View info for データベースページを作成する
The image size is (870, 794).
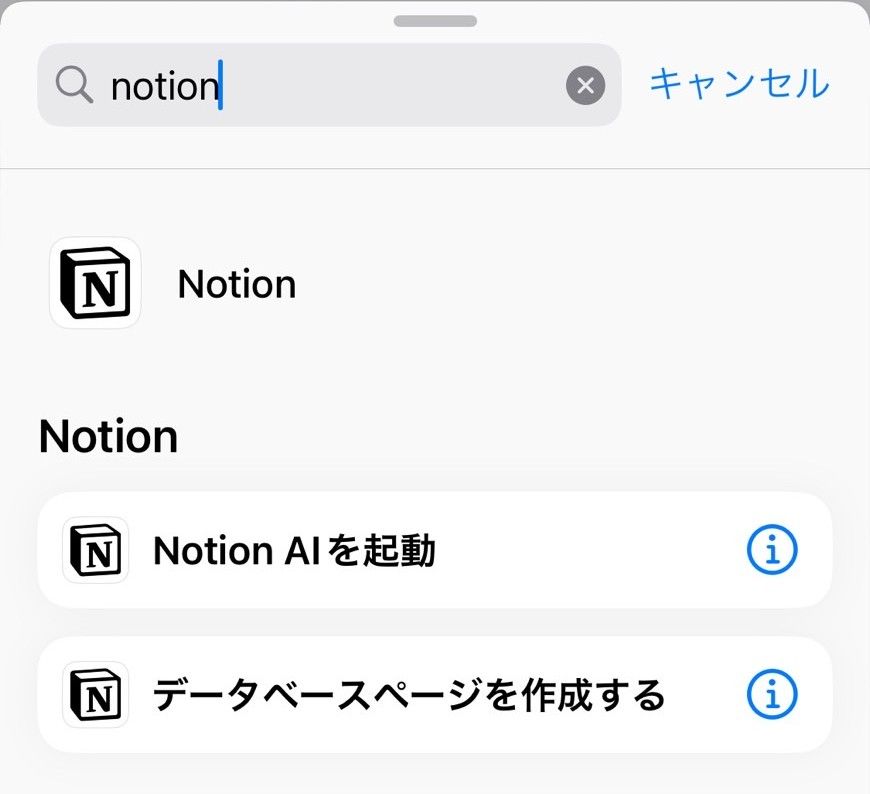772,694
